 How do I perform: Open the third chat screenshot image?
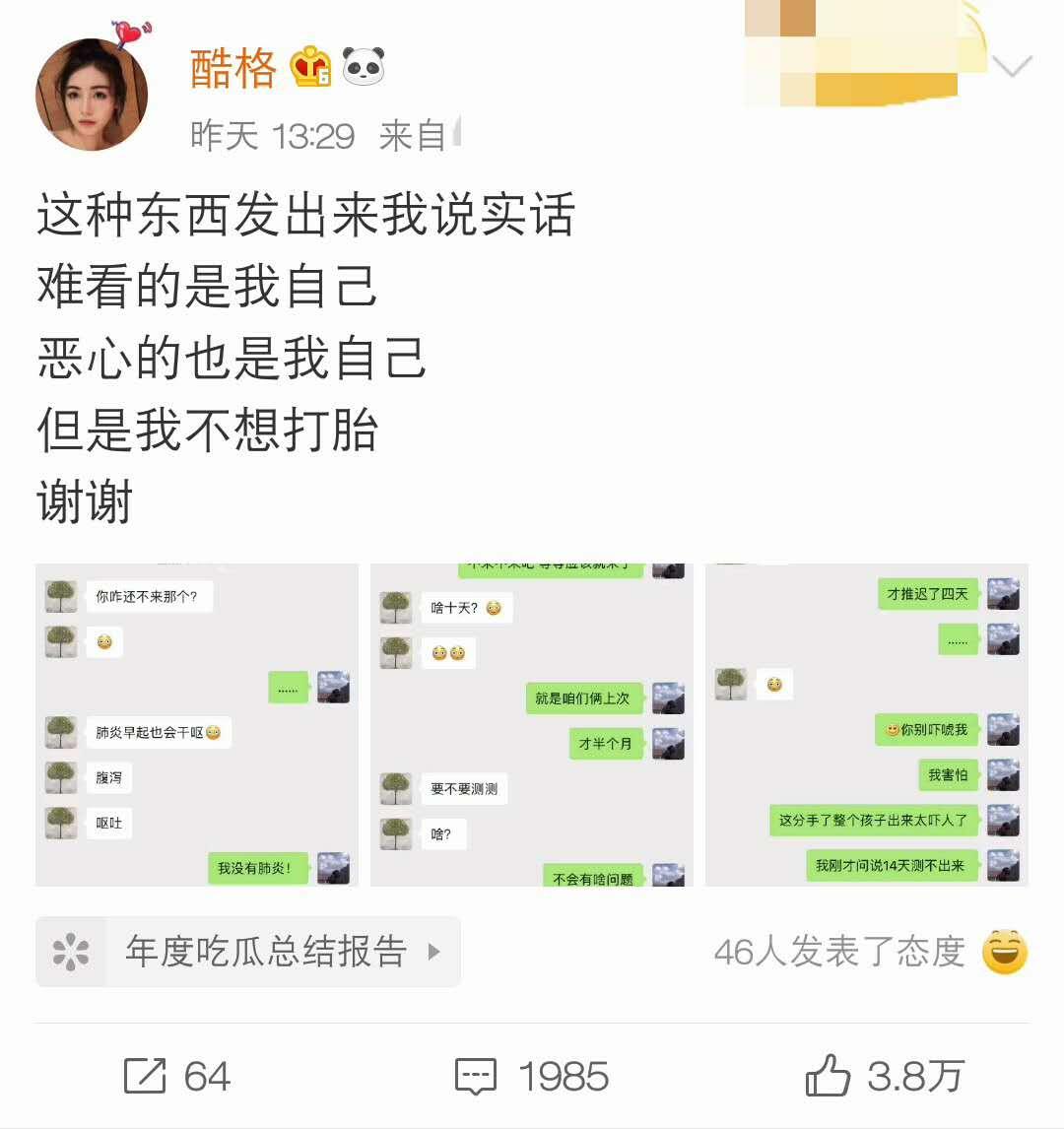[867, 725]
